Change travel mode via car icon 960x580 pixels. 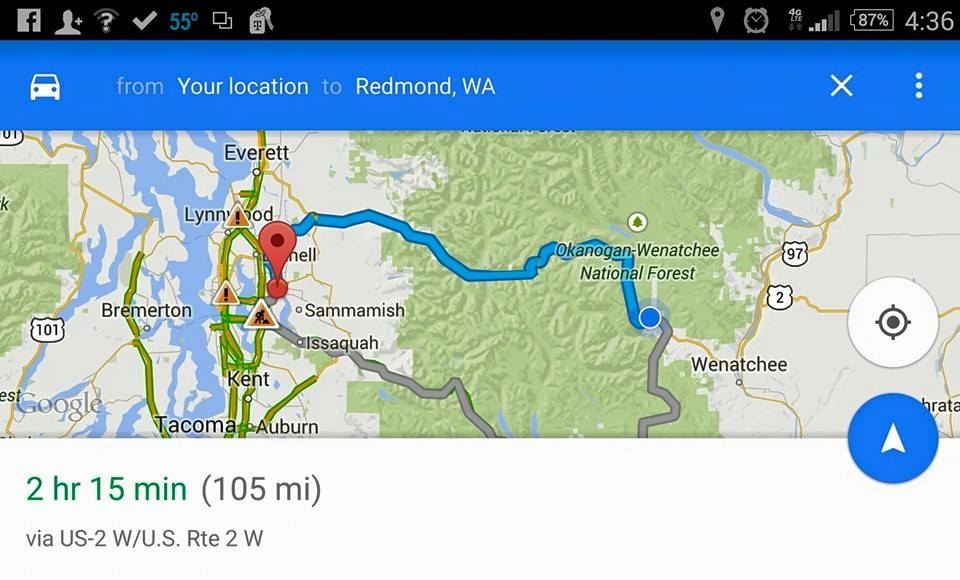(45, 87)
